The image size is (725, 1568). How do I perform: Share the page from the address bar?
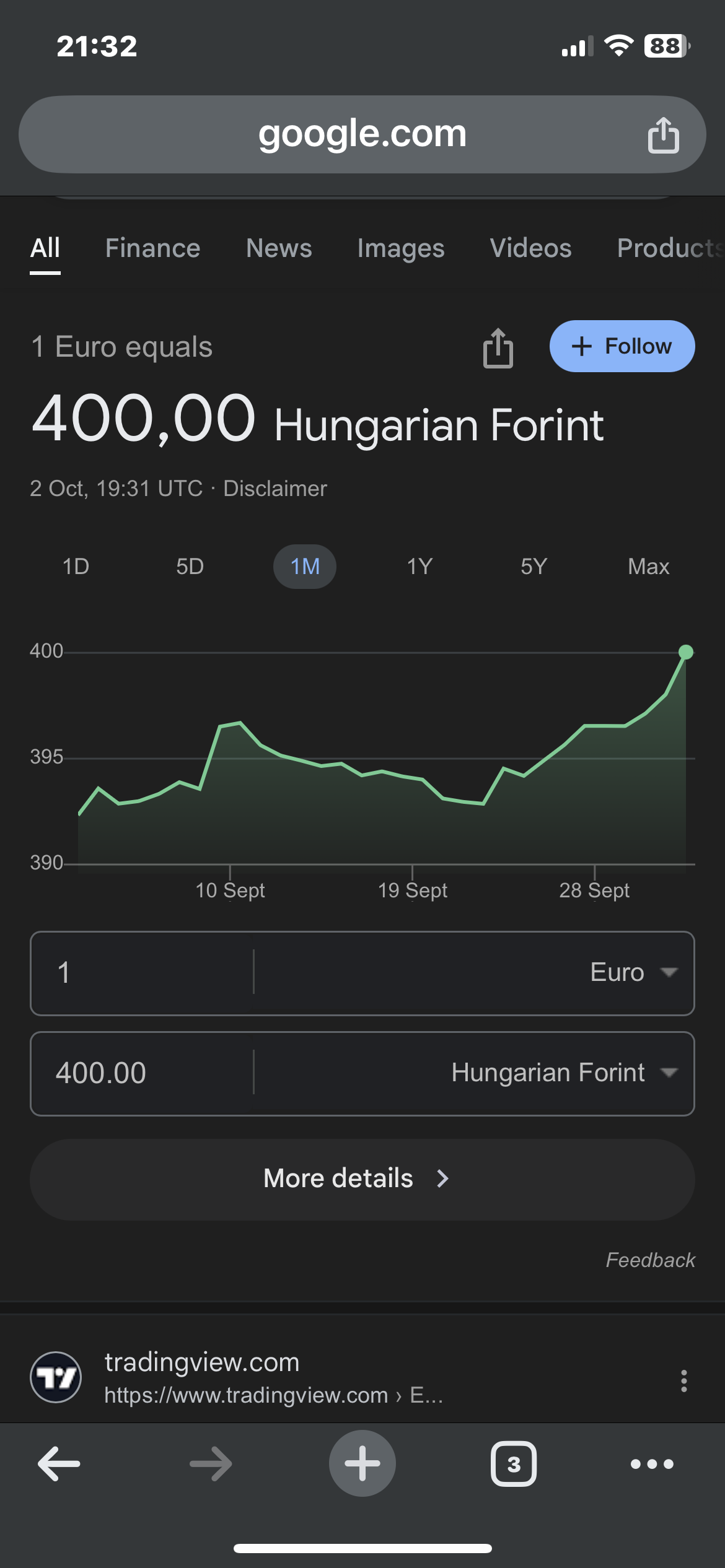pos(664,134)
